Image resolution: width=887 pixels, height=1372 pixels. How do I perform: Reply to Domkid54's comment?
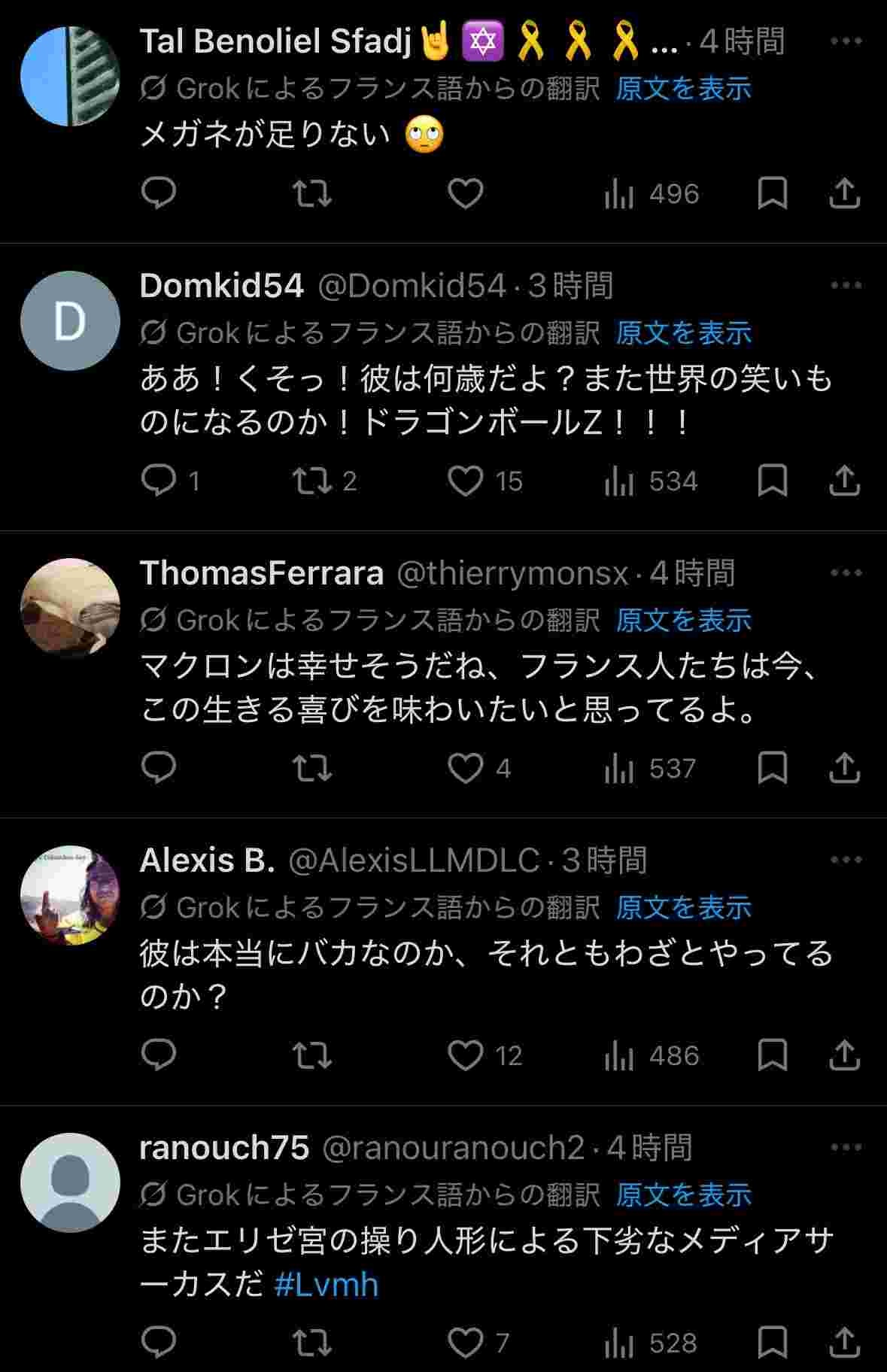pyautogui.click(x=159, y=481)
